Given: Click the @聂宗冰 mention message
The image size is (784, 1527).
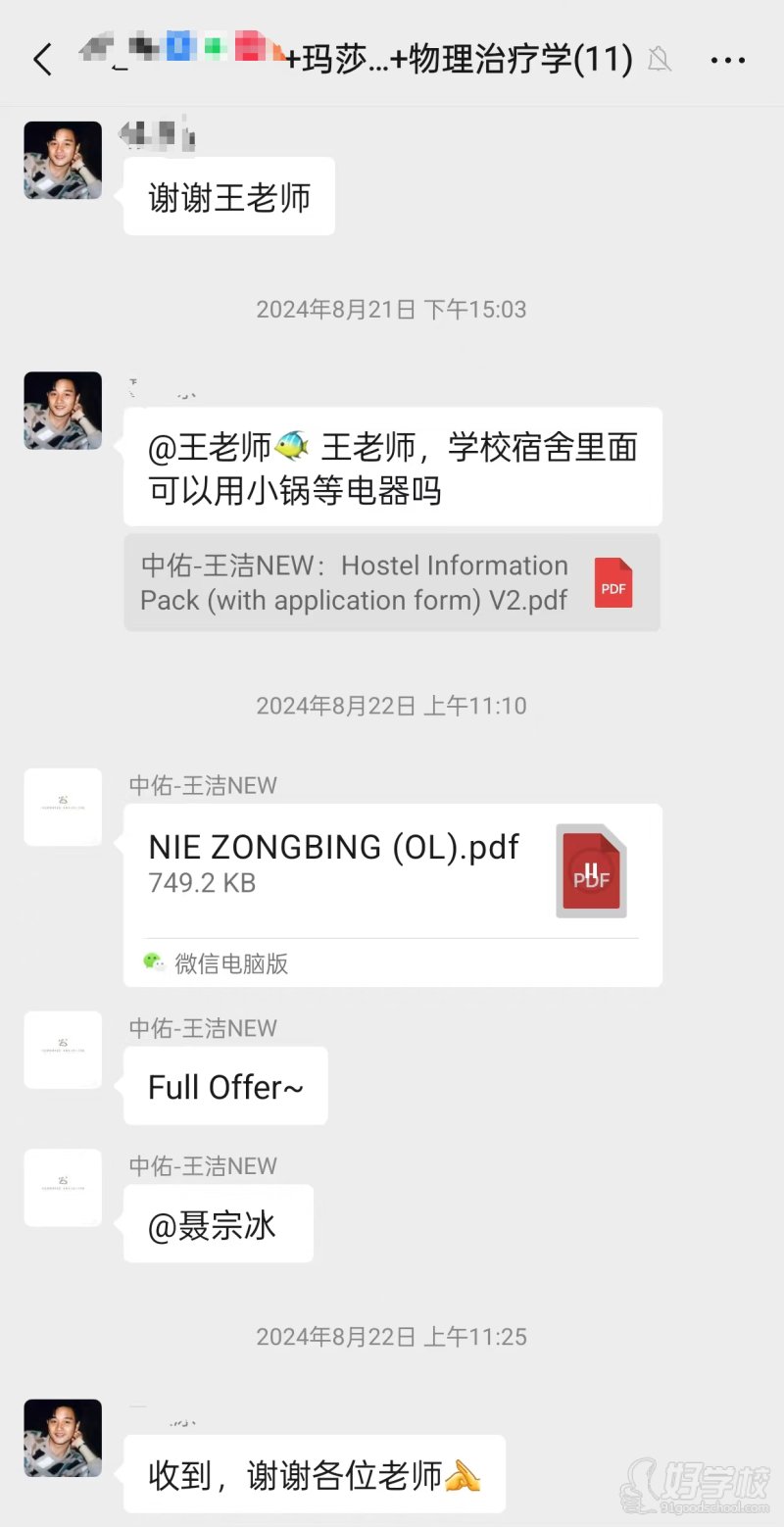Looking at the screenshot, I should (x=218, y=1223).
